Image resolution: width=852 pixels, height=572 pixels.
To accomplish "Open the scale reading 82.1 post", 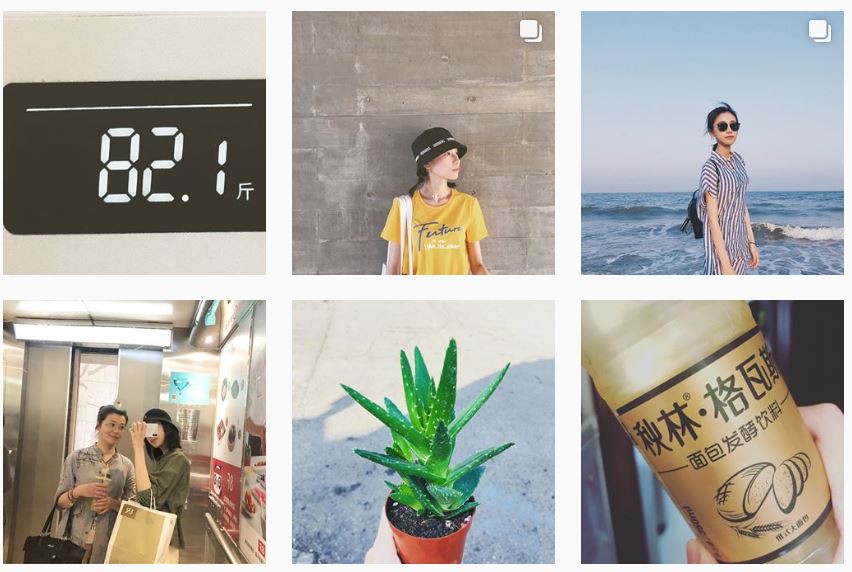I will 134,143.
